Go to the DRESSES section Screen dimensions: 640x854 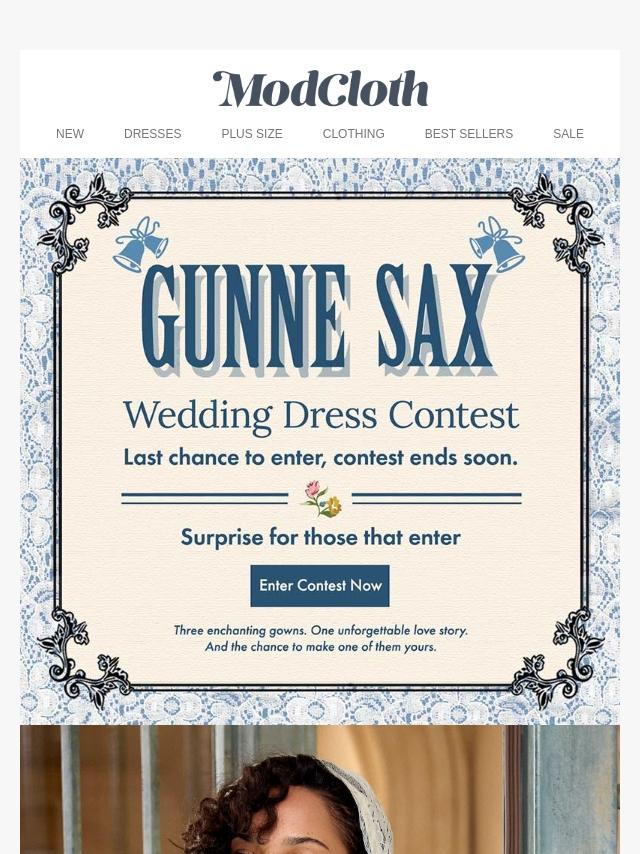tap(152, 134)
